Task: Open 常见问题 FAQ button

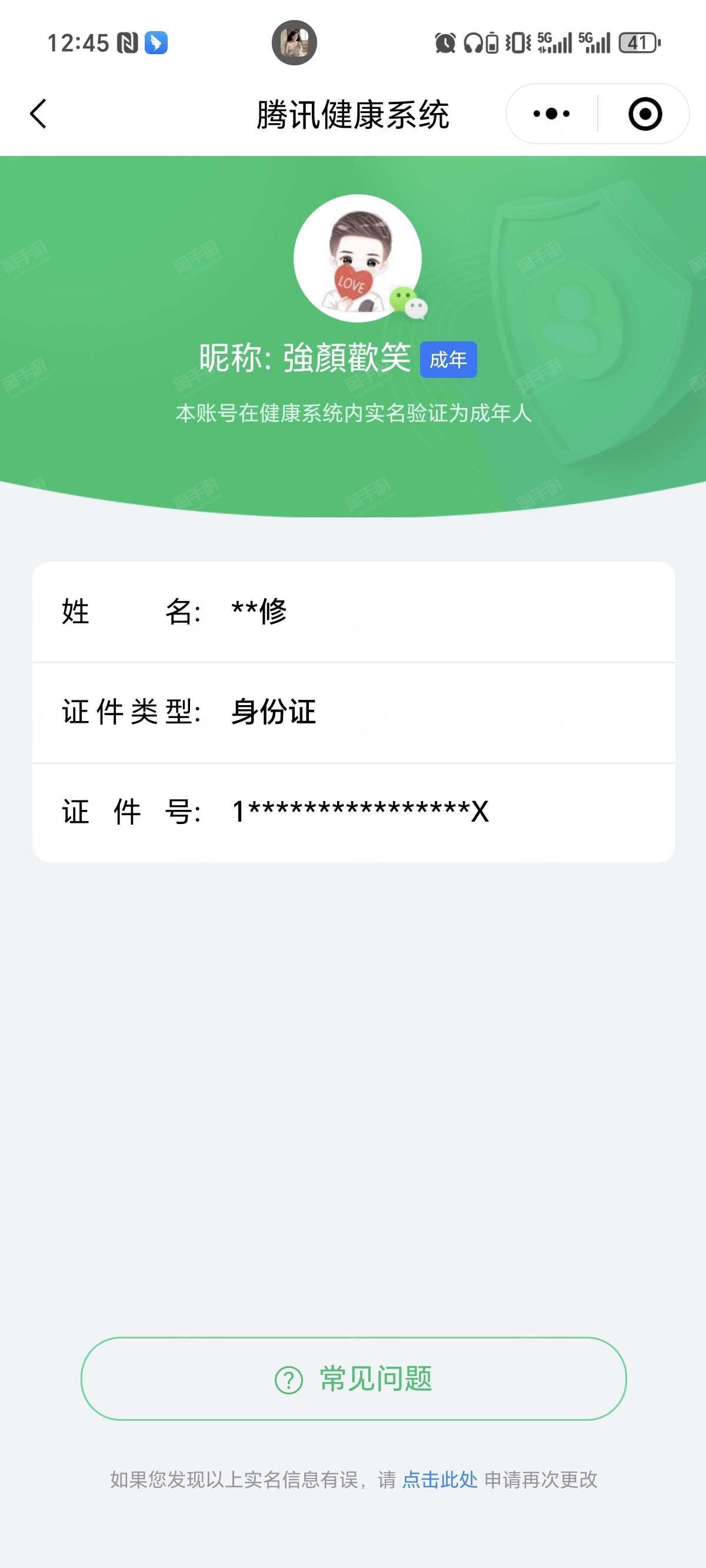Action: 354,1378
